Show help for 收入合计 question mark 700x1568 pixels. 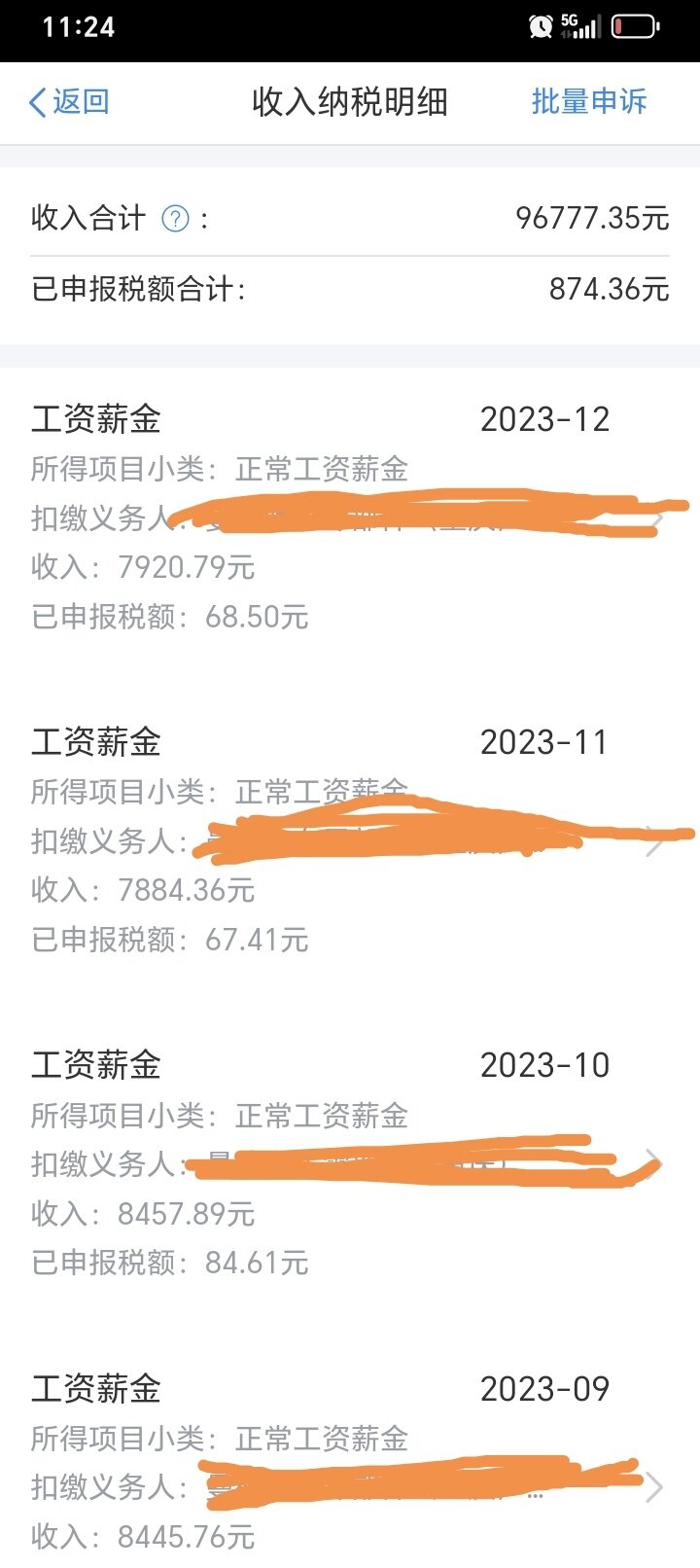point(175,219)
